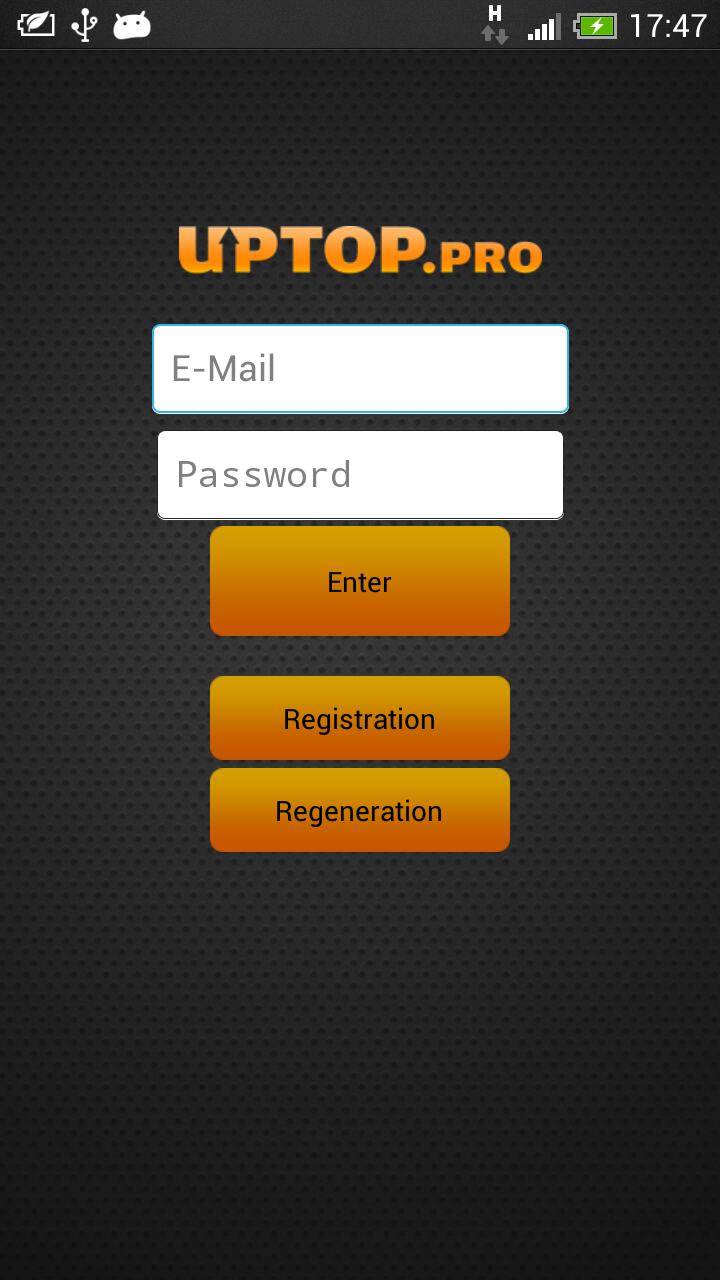
Task: Open the Registration screen
Action: pos(360,718)
